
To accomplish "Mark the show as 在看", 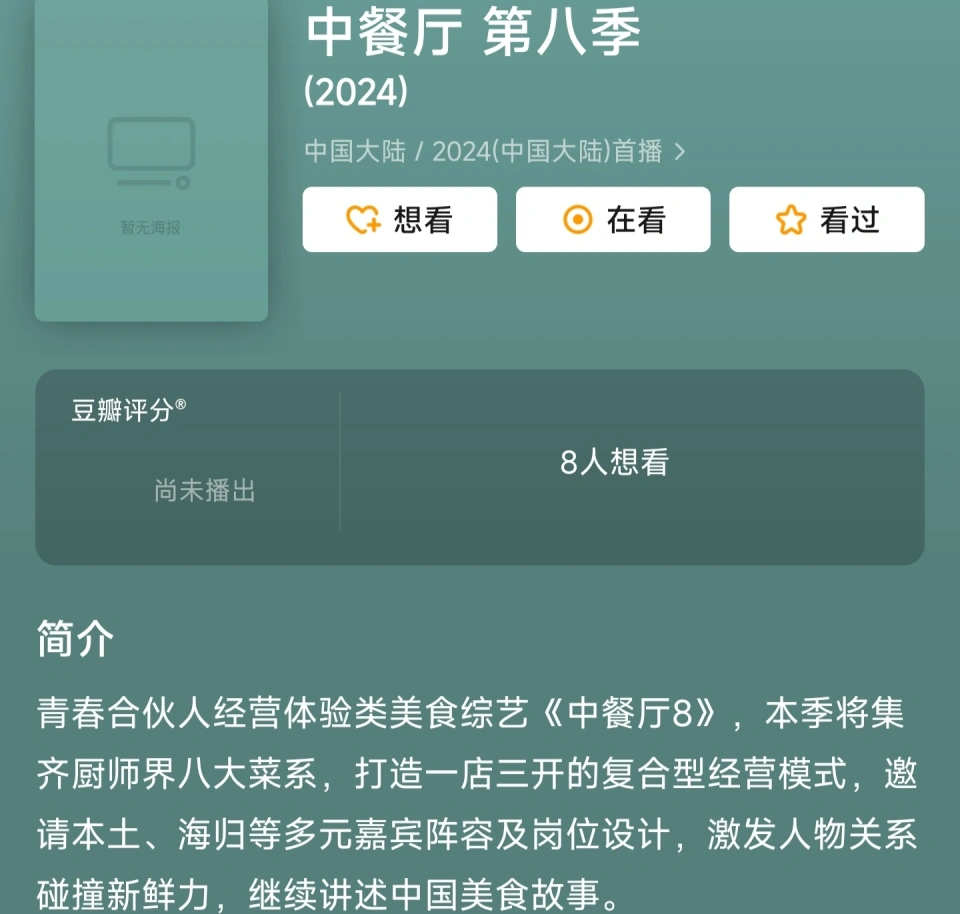I will (x=612, y=219).
